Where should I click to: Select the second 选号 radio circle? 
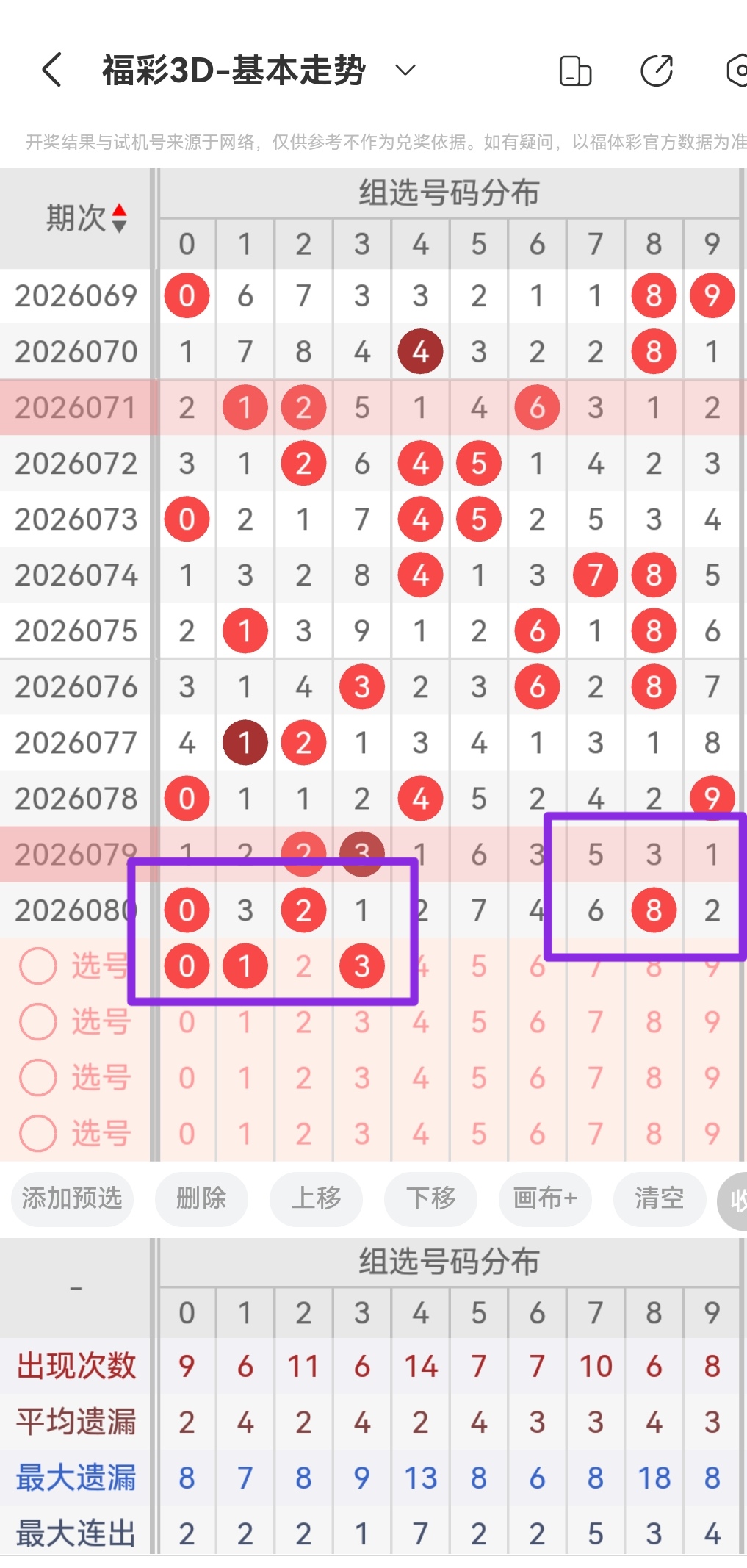pyautogui.click(x=37, y=1021)
